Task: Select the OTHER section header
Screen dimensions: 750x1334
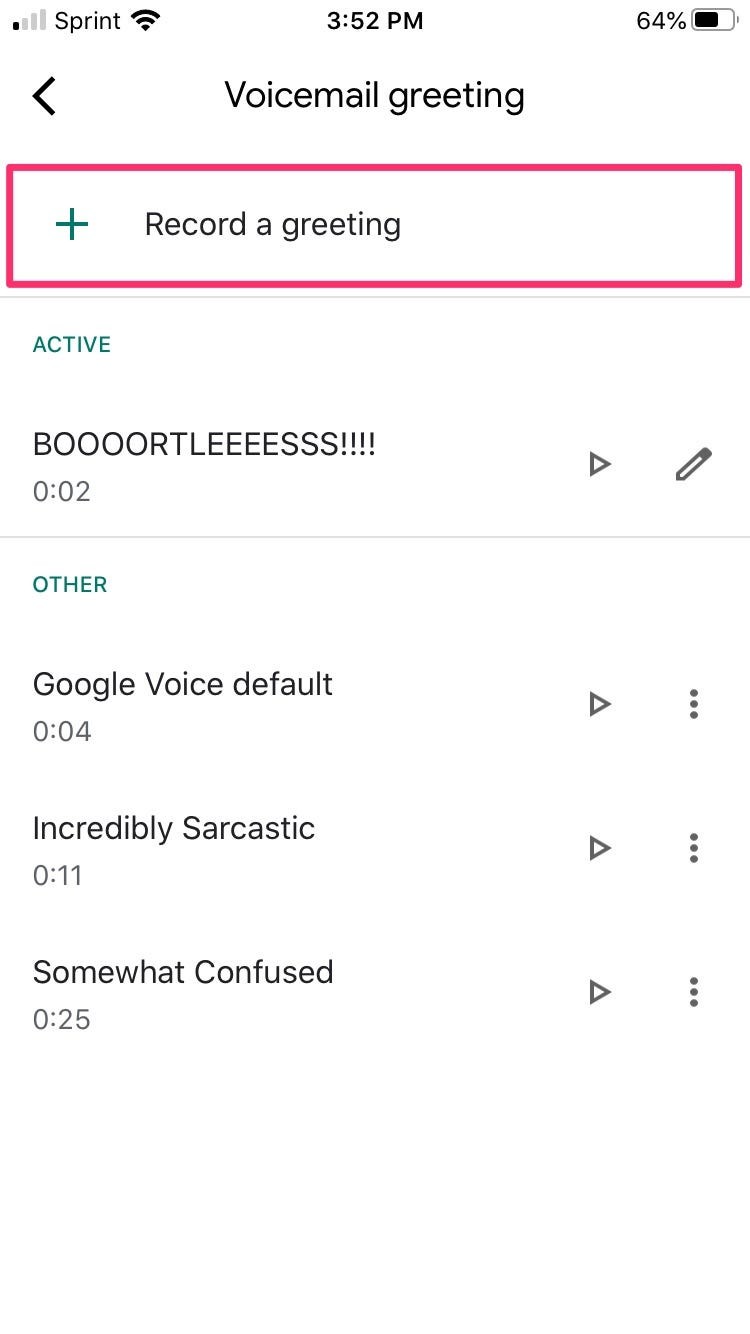Action: [x=69, y=584]
